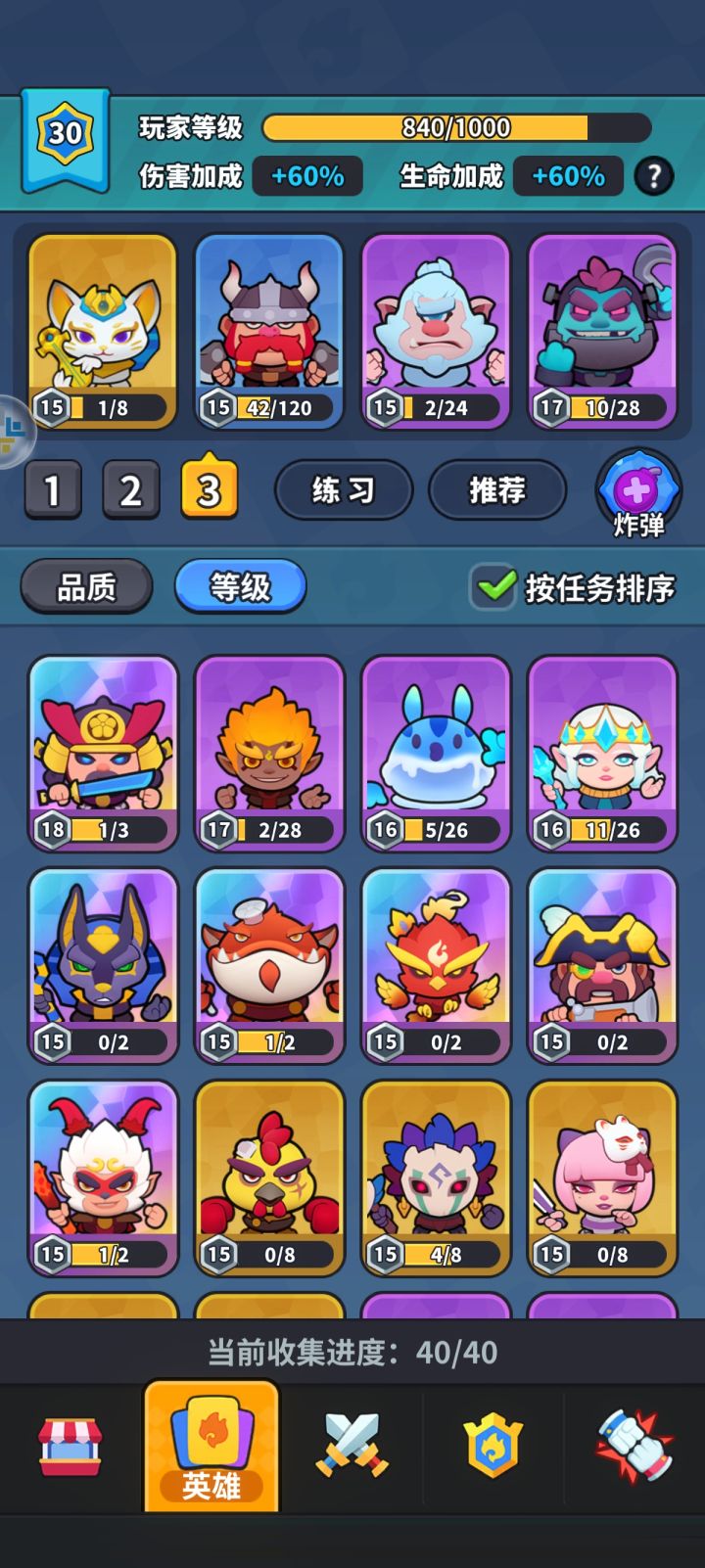Switch sorting to 品质 quality mode

(x=86, y=586)
